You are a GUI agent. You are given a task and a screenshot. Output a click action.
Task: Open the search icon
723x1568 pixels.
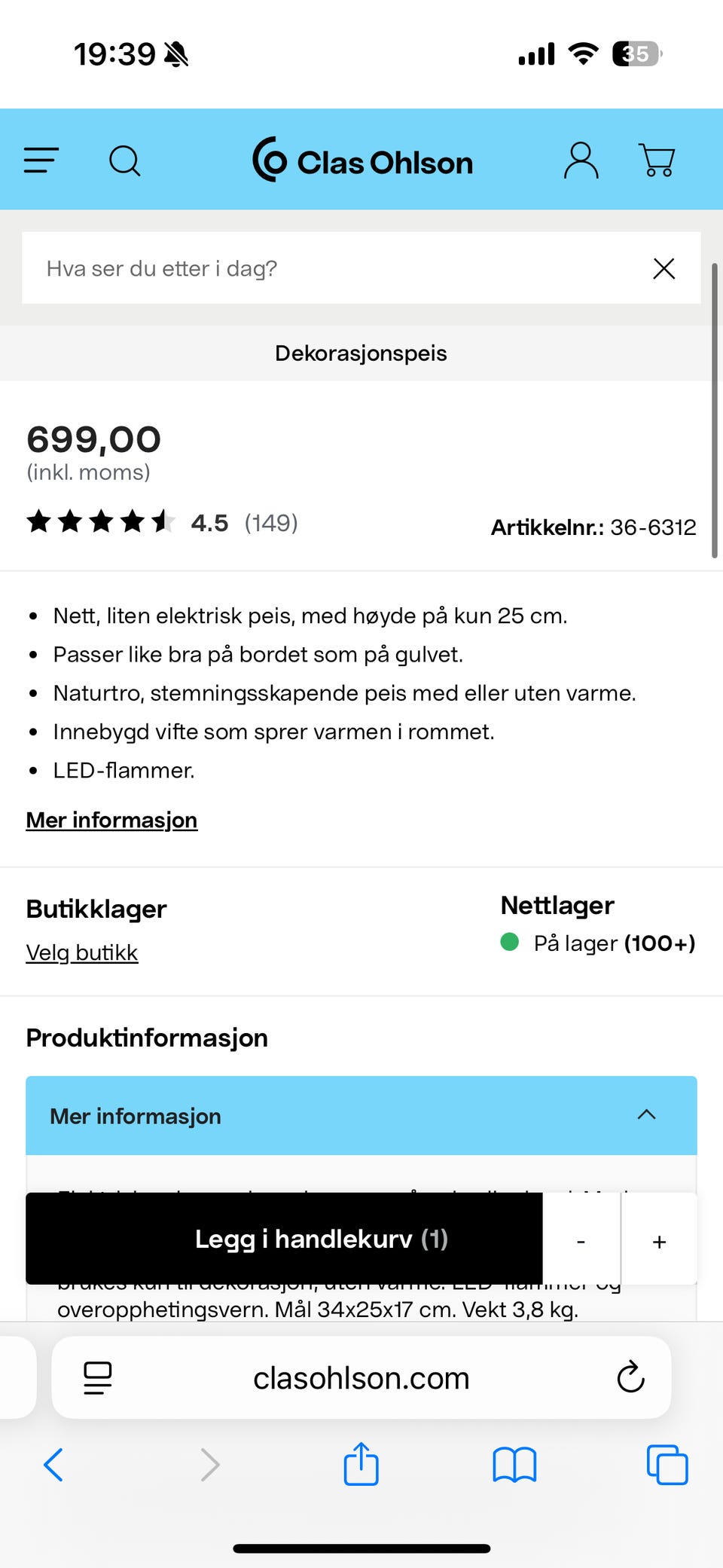tap(125, 160)
